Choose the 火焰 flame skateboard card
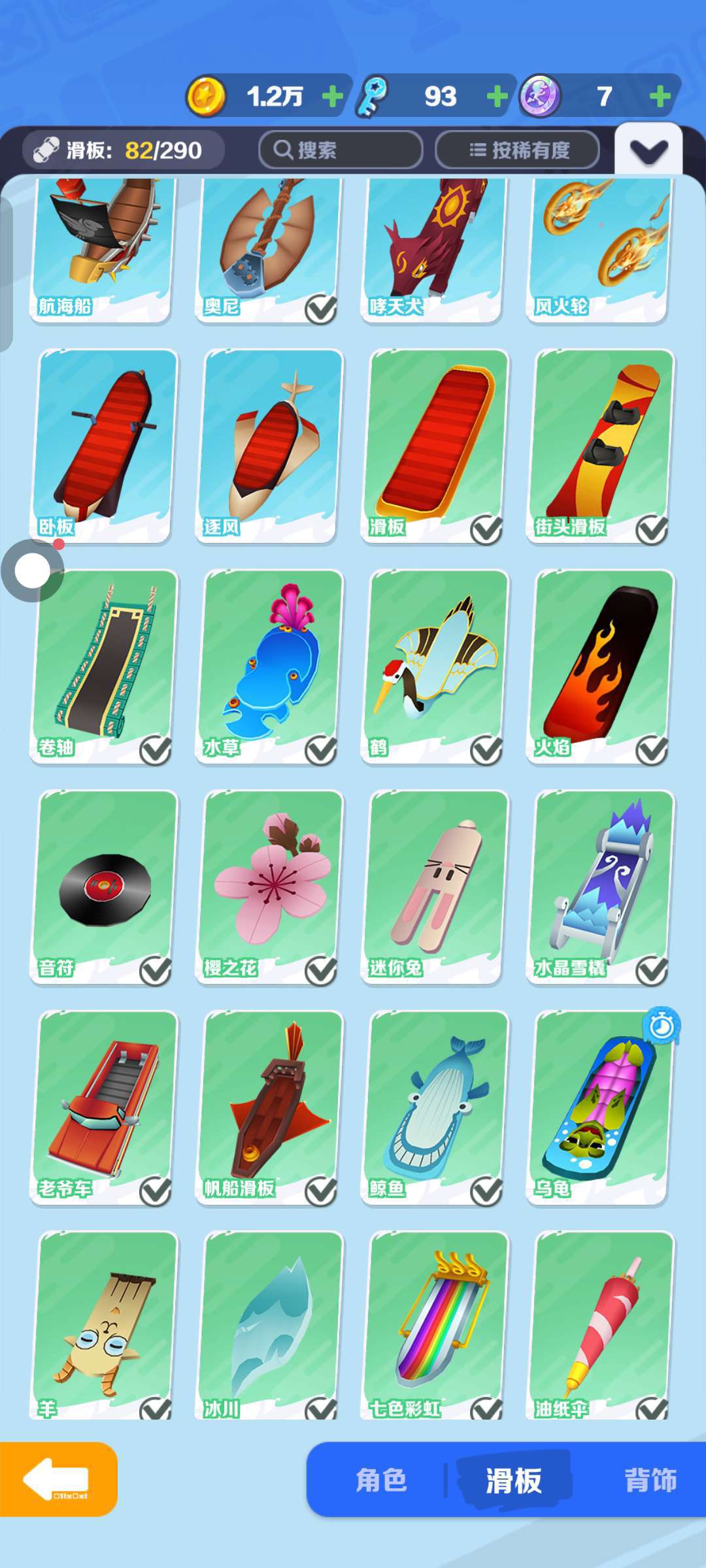 [x=601, y=665]
